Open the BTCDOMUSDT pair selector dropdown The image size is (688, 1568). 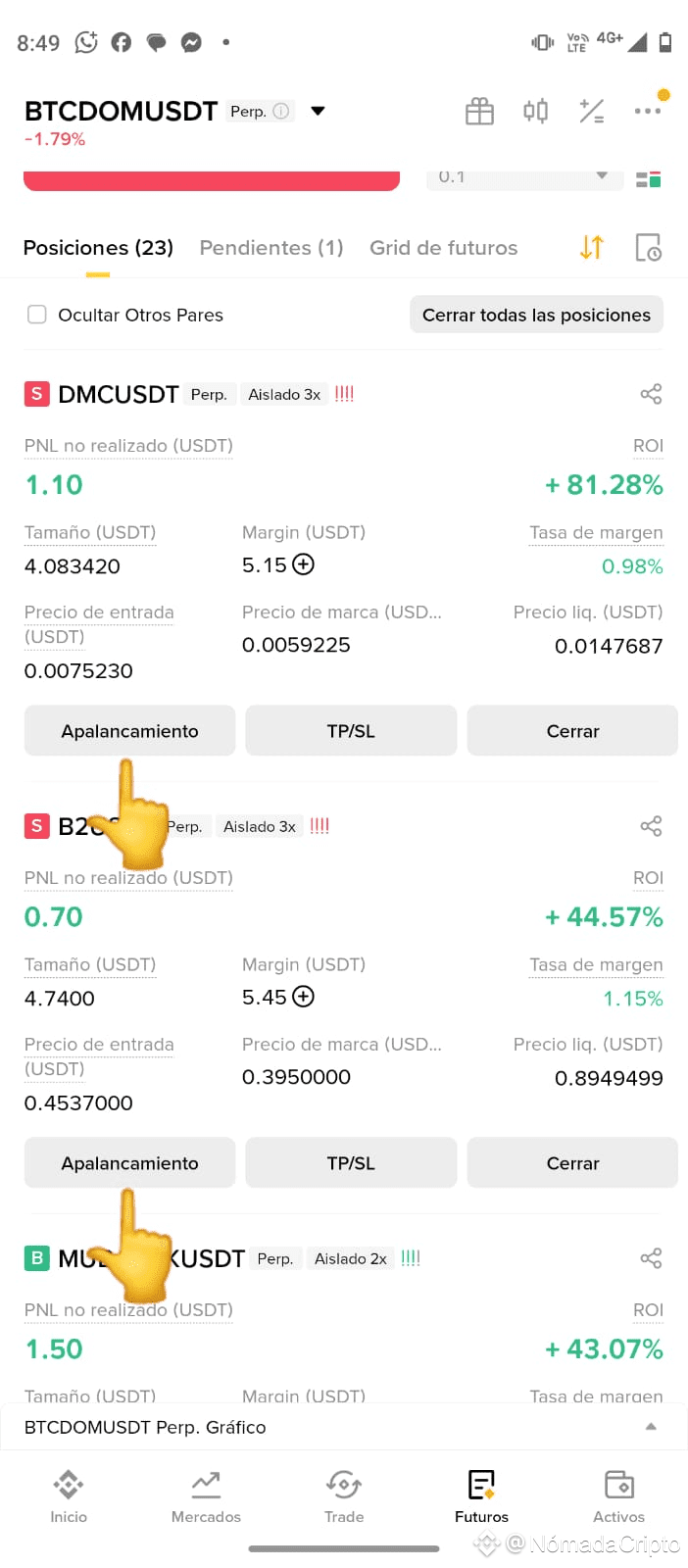point(318,111)
